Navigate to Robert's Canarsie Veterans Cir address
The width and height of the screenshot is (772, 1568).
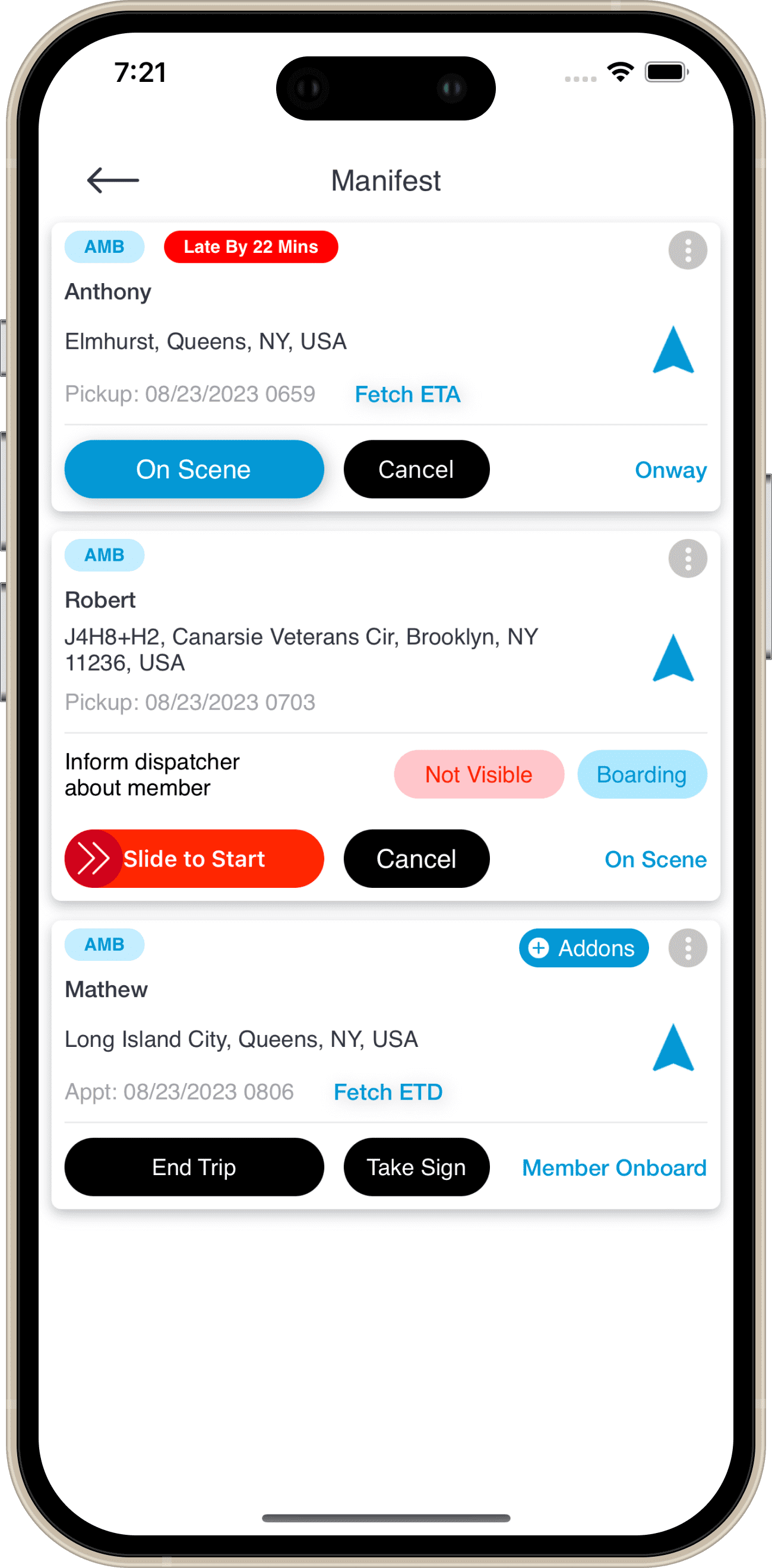[x=673, y=658]
